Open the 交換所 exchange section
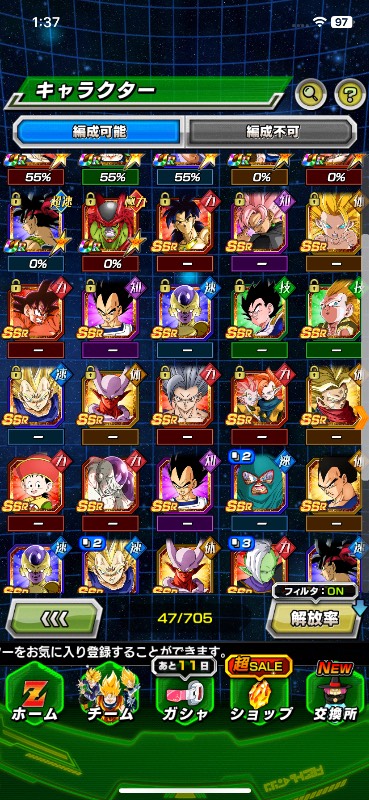 point(335,695)
